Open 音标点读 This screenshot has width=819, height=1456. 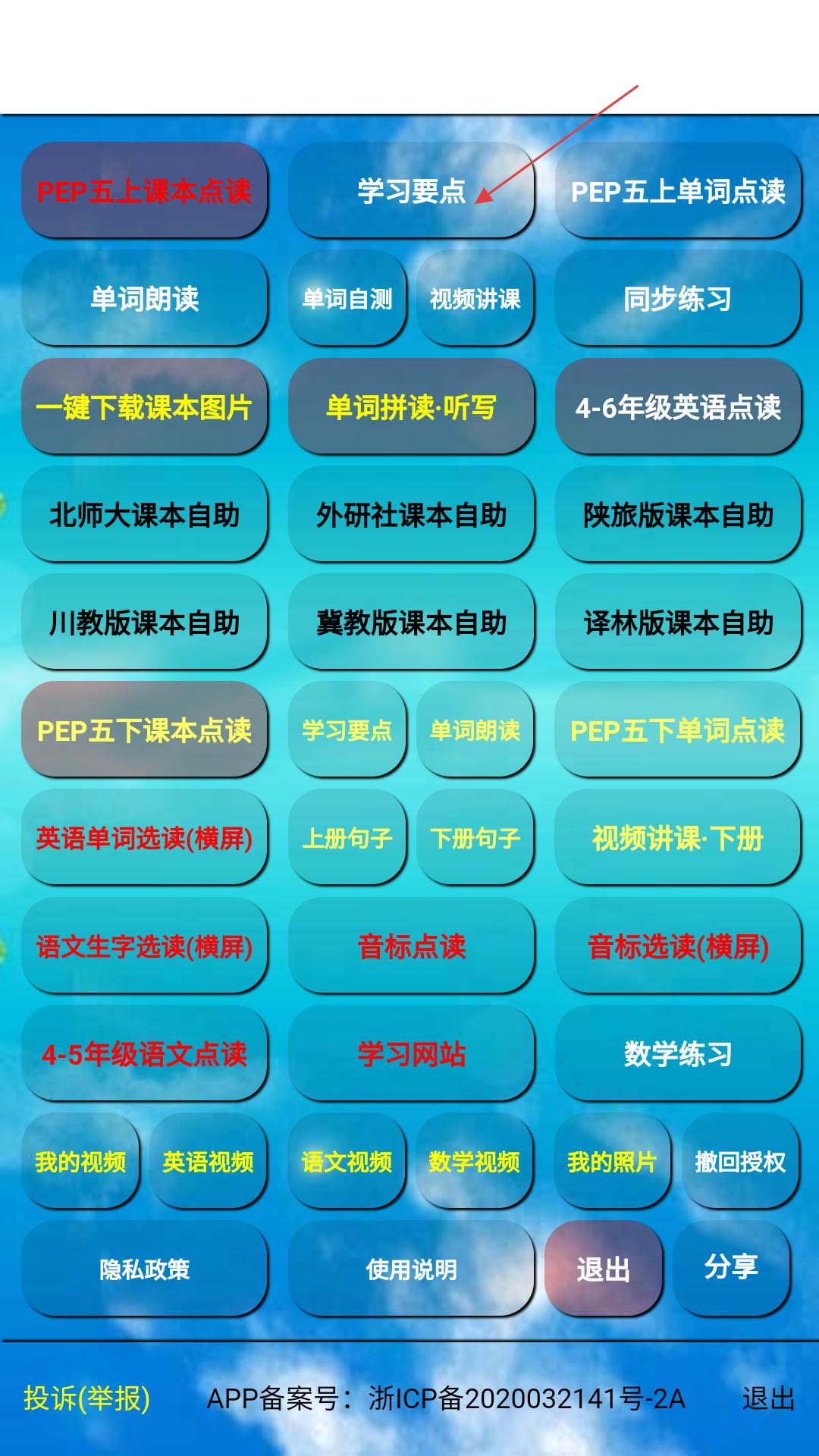point(411,946)
